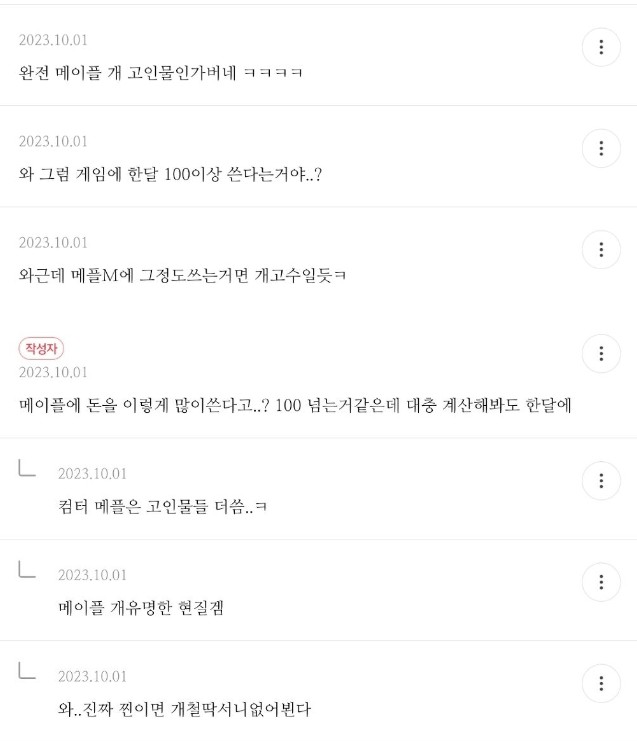This screenshot has height=741, width=637.
Task: Show options for the reply '컴터 메플은 고인물들'
Action: tap(601, 481)
